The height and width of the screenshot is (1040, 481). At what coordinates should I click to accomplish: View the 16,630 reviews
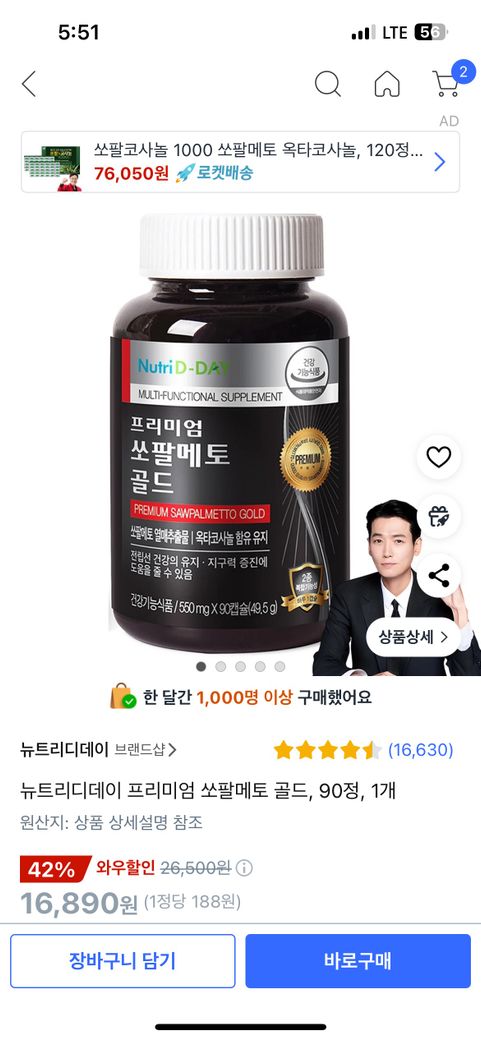[x=421, y=750]
